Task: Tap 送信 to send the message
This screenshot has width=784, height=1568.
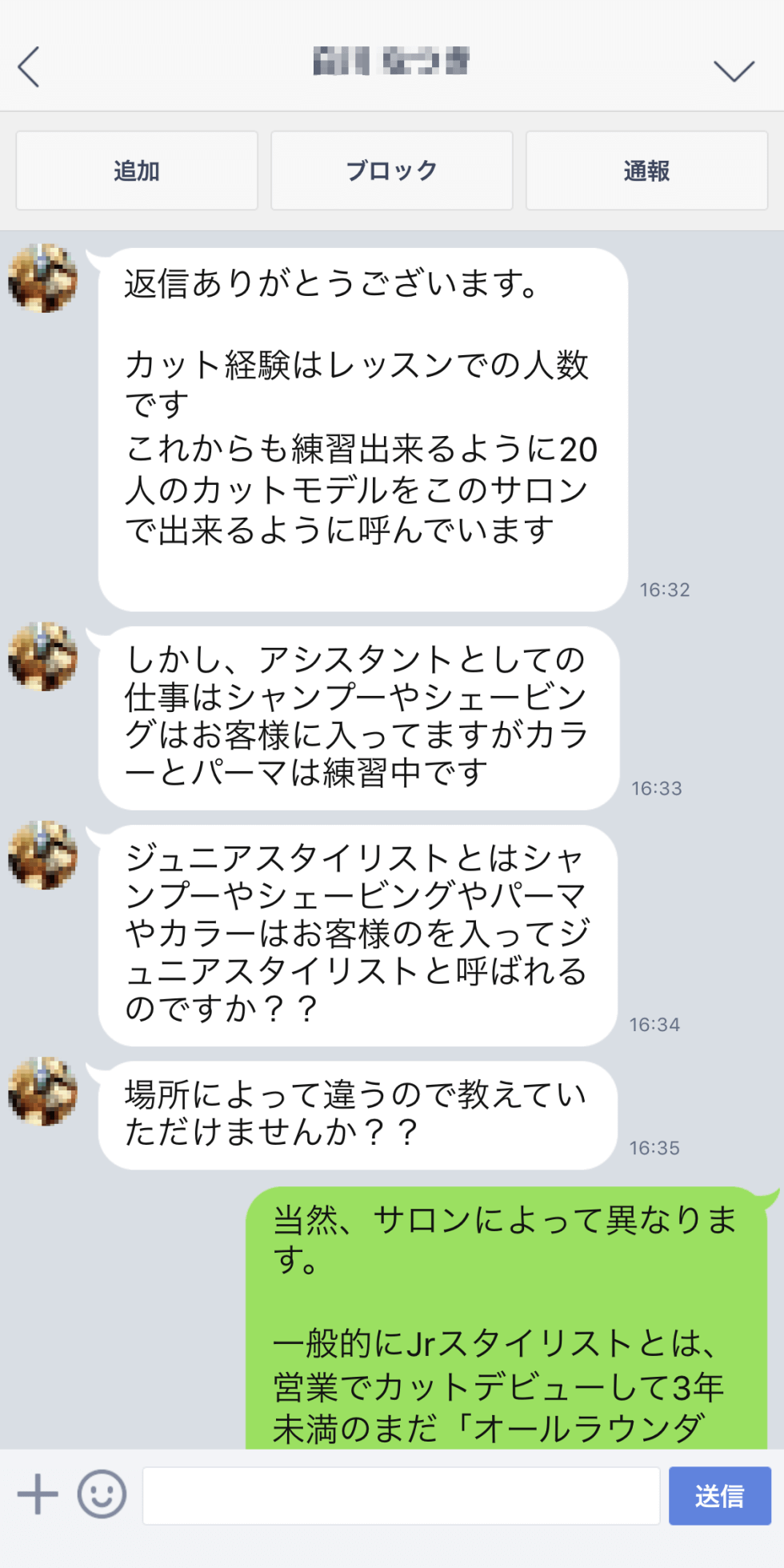Action: pyautogui.click(x=720, y=1495)
